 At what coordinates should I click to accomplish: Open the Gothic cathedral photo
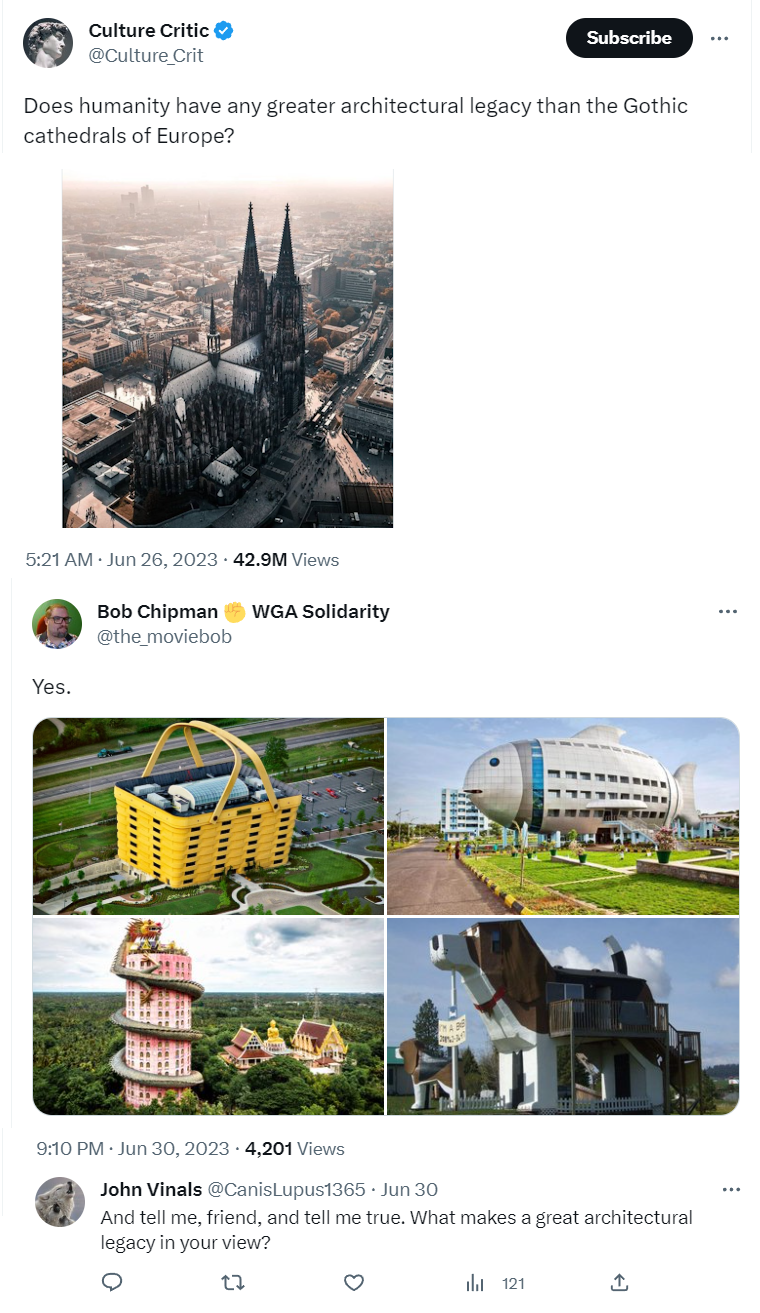pos(228,348)
